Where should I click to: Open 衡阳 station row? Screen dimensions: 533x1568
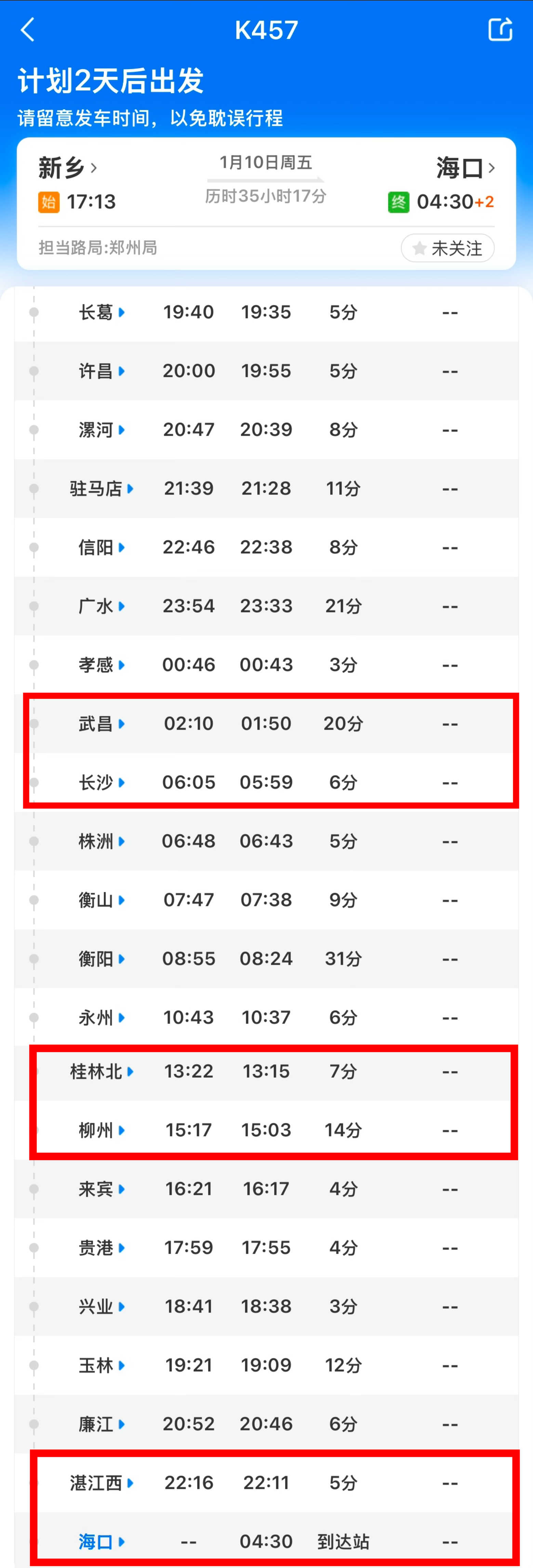(101, 959)
